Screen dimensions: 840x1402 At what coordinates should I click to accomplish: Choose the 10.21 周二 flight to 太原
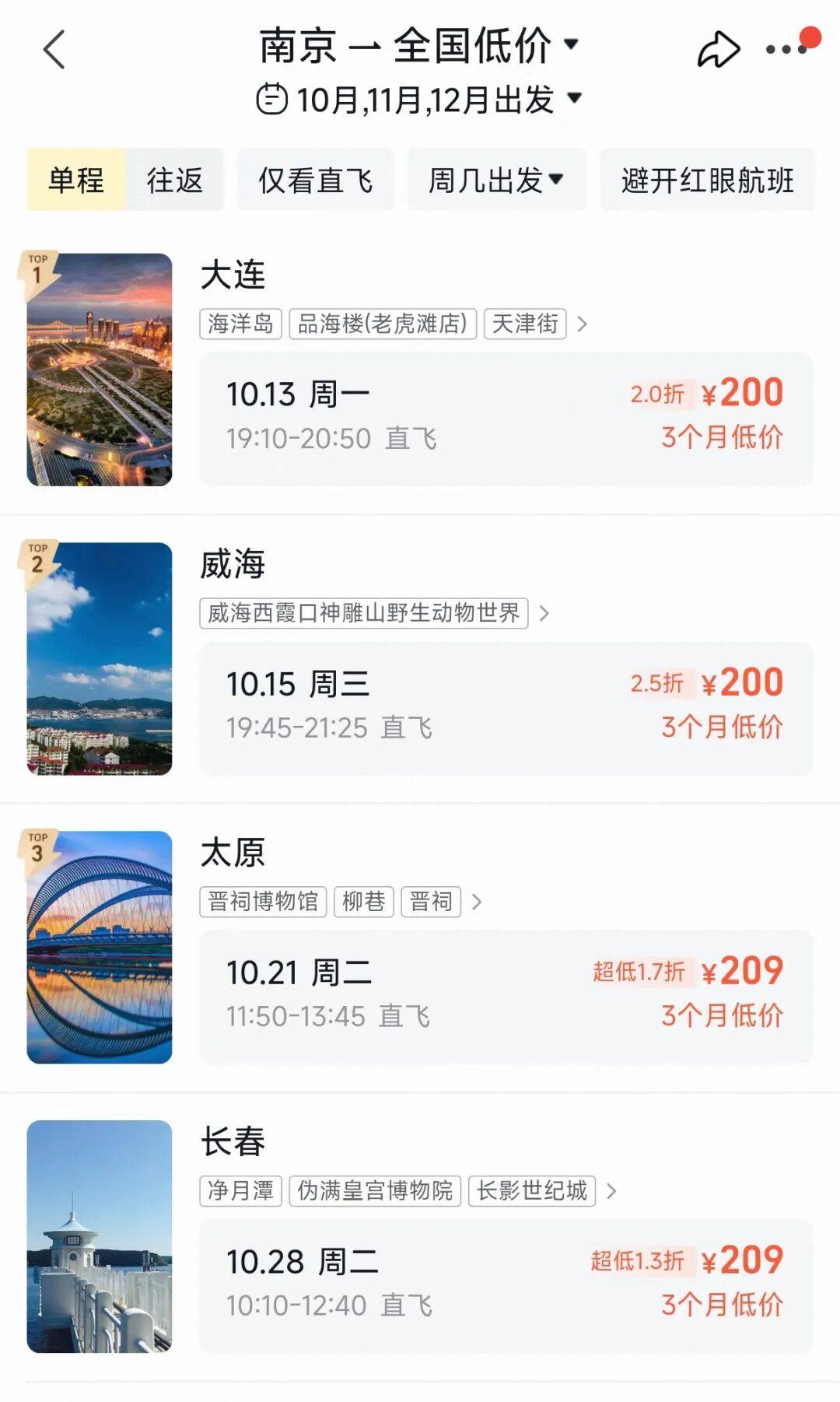[x=506, y=997]
